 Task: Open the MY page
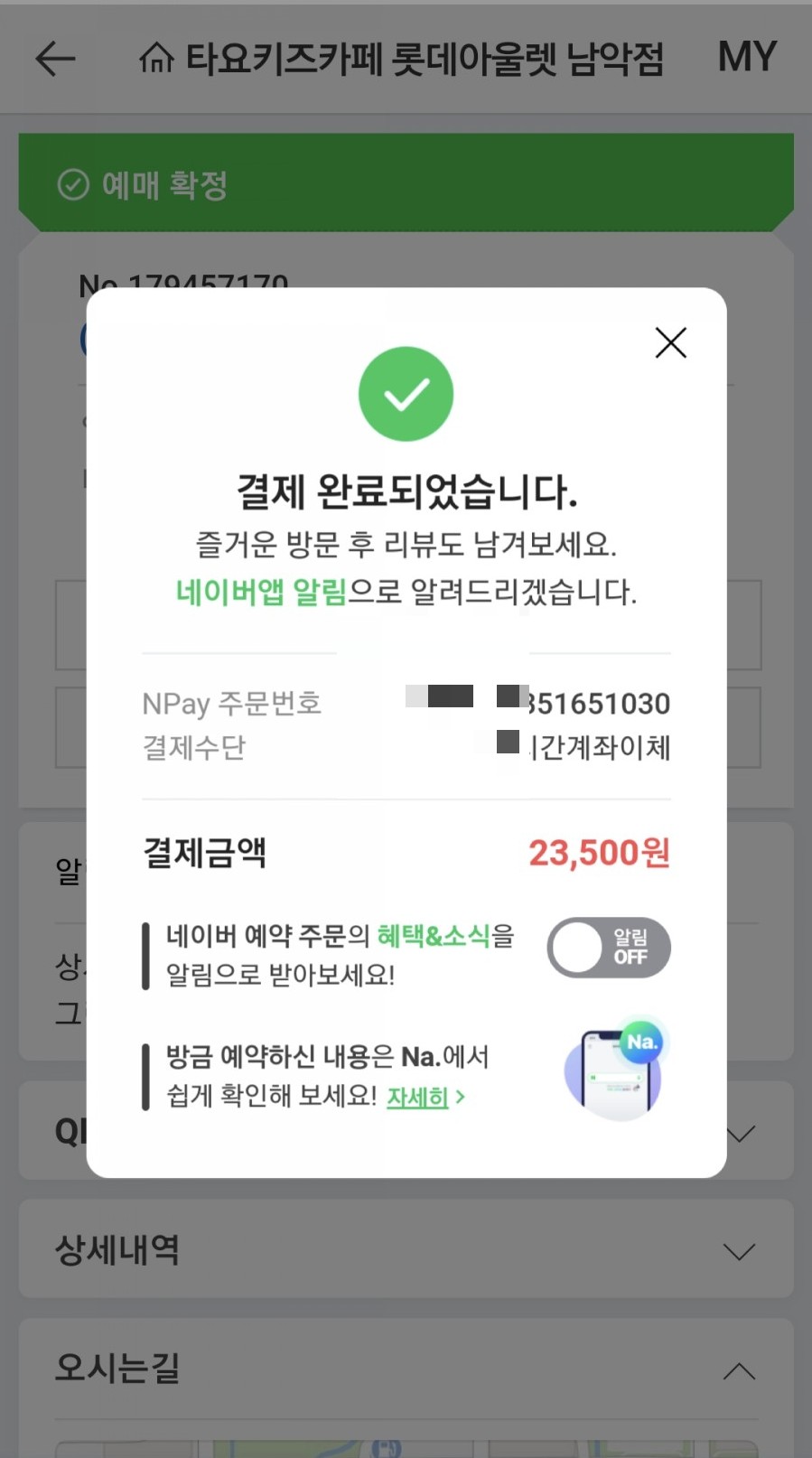[x=746, y=57]
